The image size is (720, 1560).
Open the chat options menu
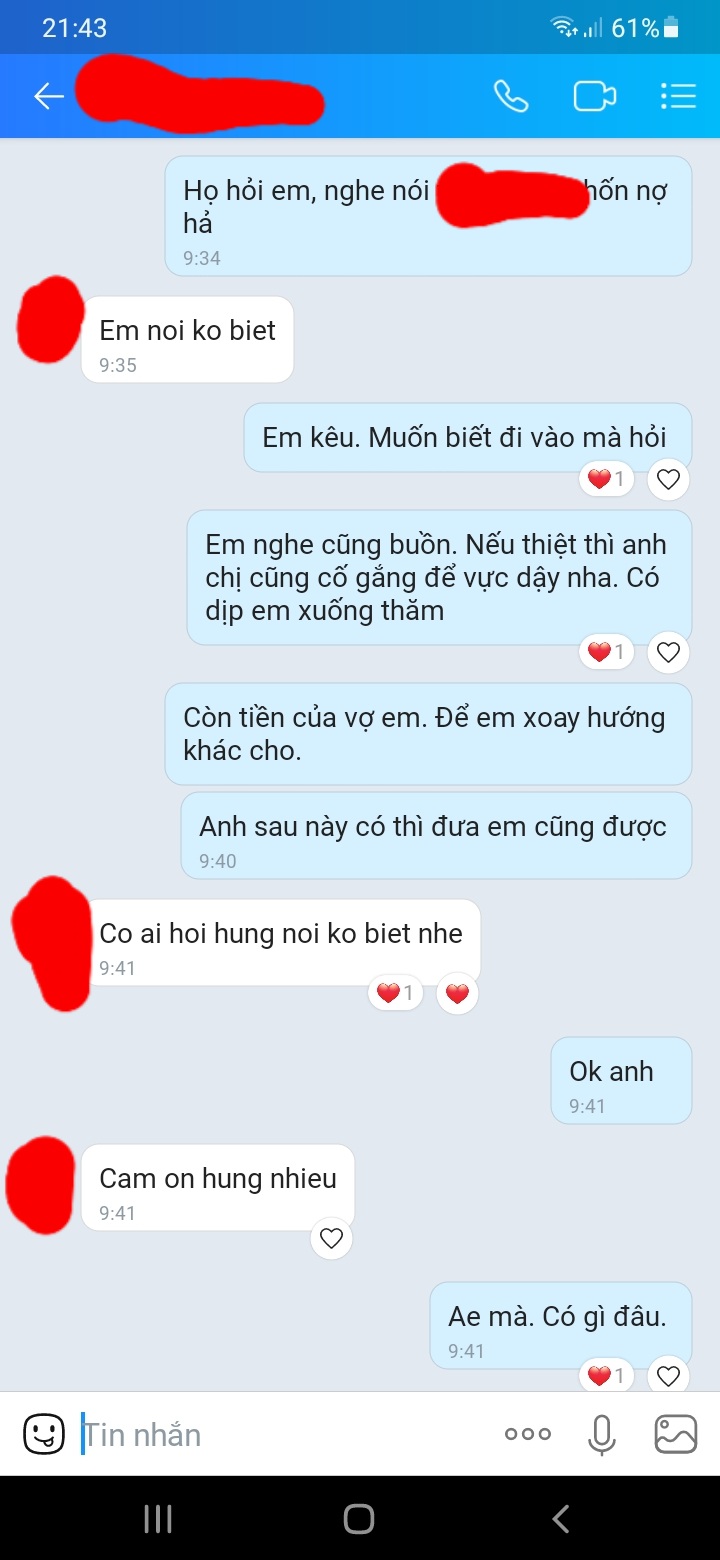click(678, 96)
